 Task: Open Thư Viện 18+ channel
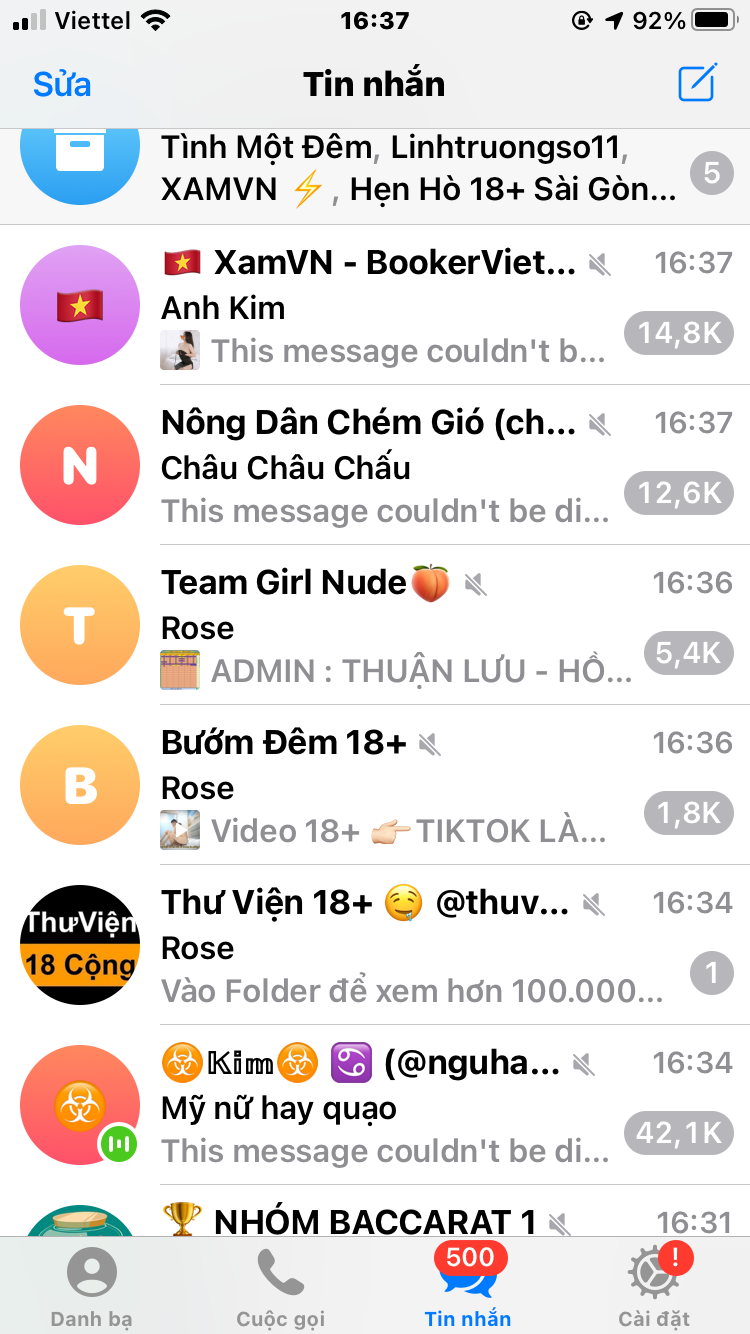click(x=400, y=945)
